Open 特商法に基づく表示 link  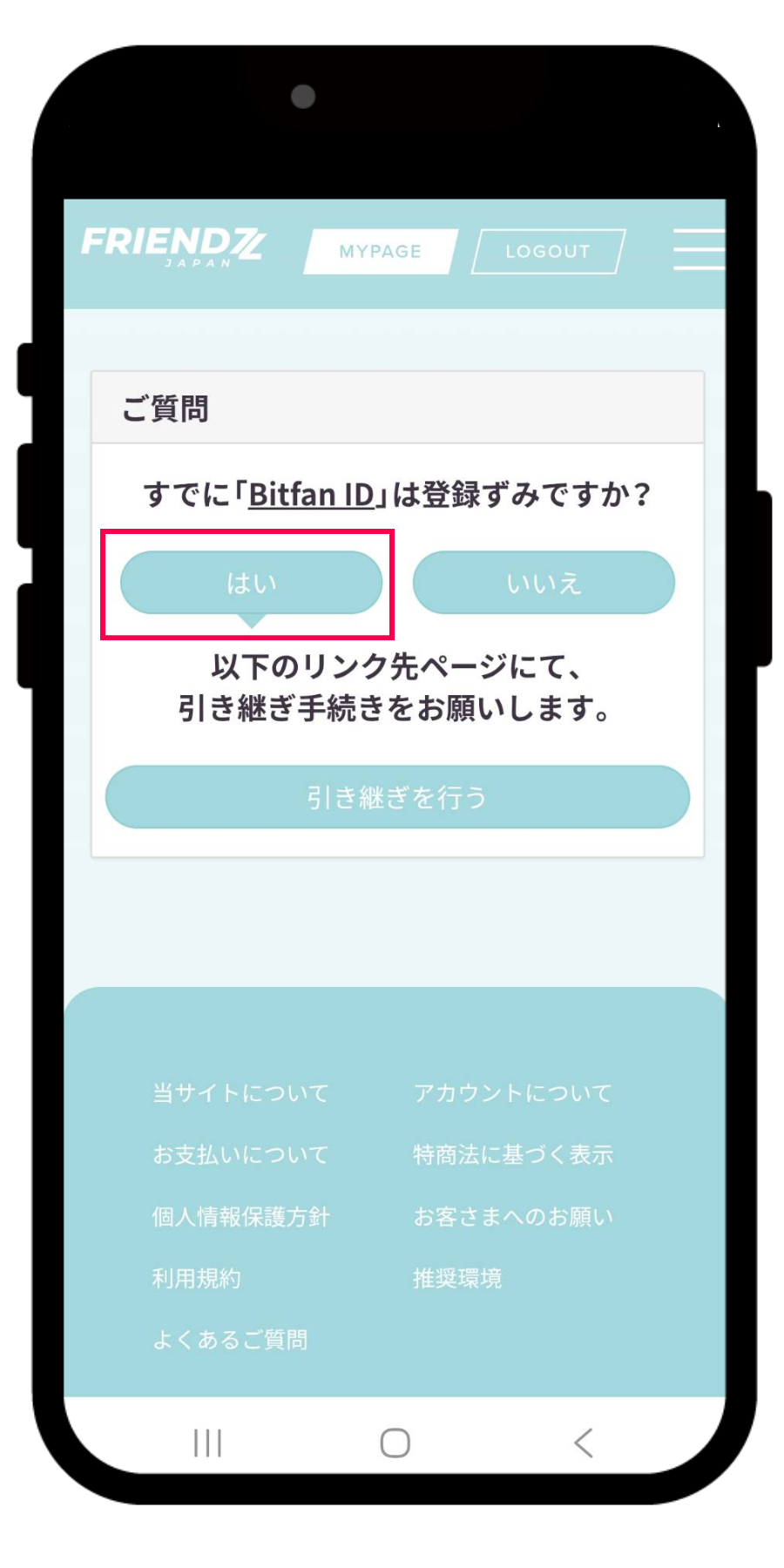(513, 1155)
